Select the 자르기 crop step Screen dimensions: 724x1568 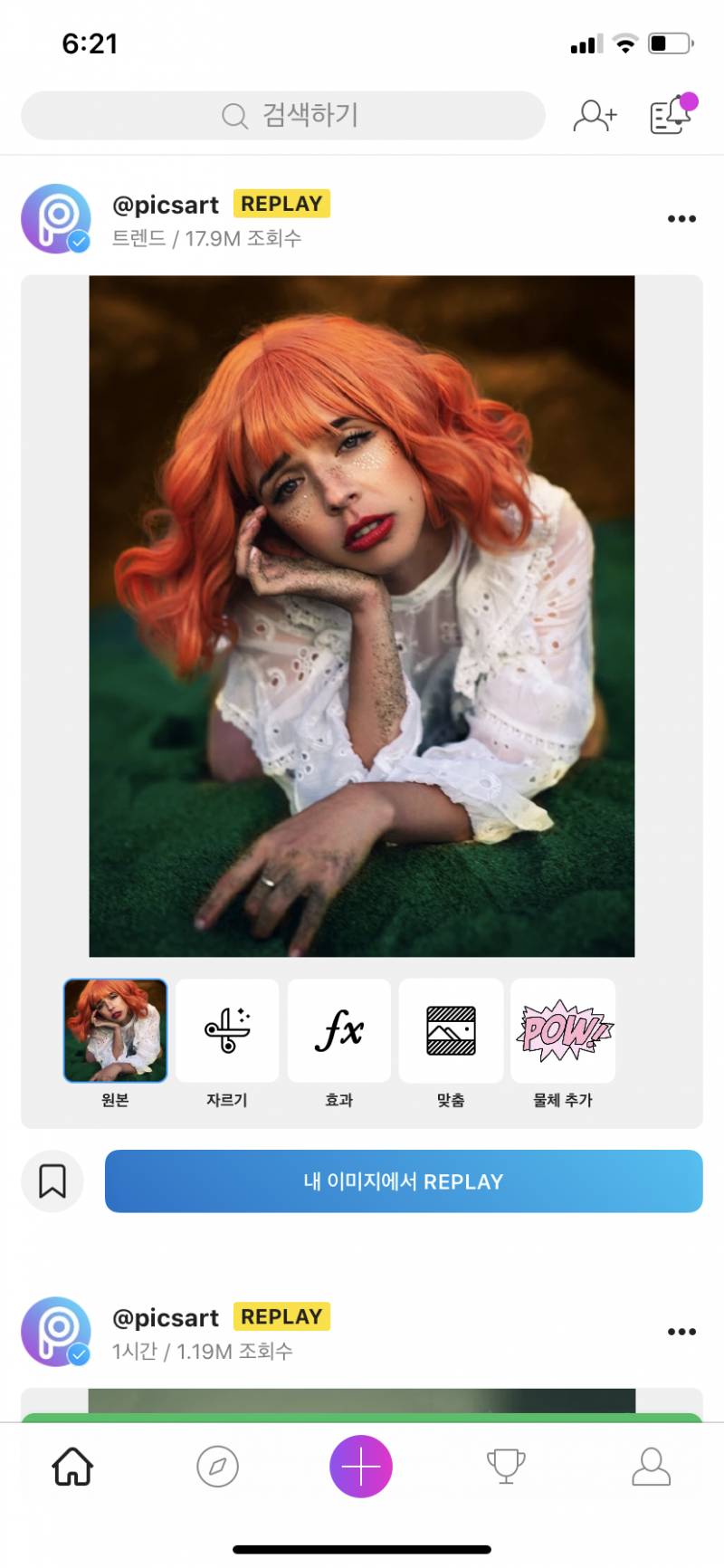(x=227, y=1030)
